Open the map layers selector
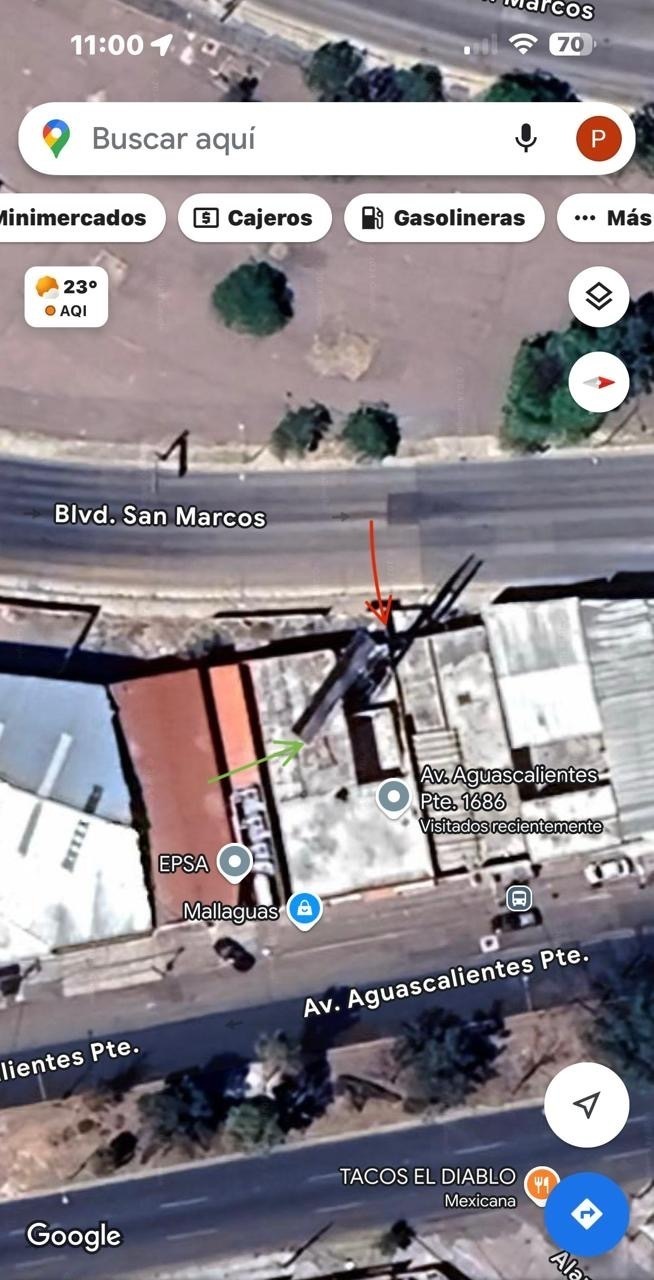The height and width of the screenshot is (1280, 654). pos(598,297)
